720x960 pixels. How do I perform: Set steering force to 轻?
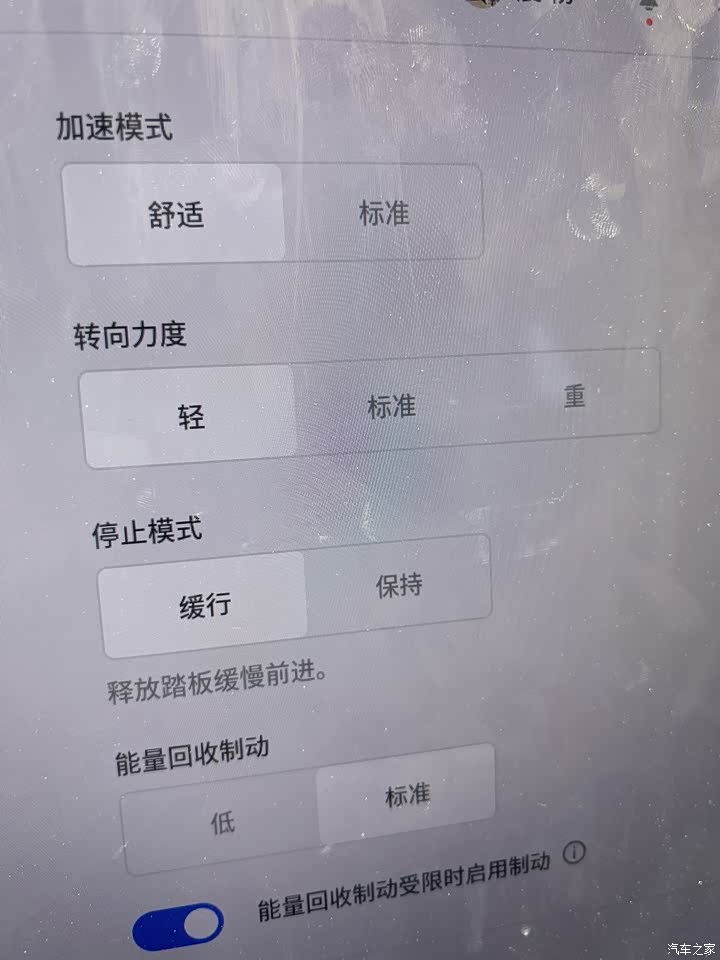point(190,415)
